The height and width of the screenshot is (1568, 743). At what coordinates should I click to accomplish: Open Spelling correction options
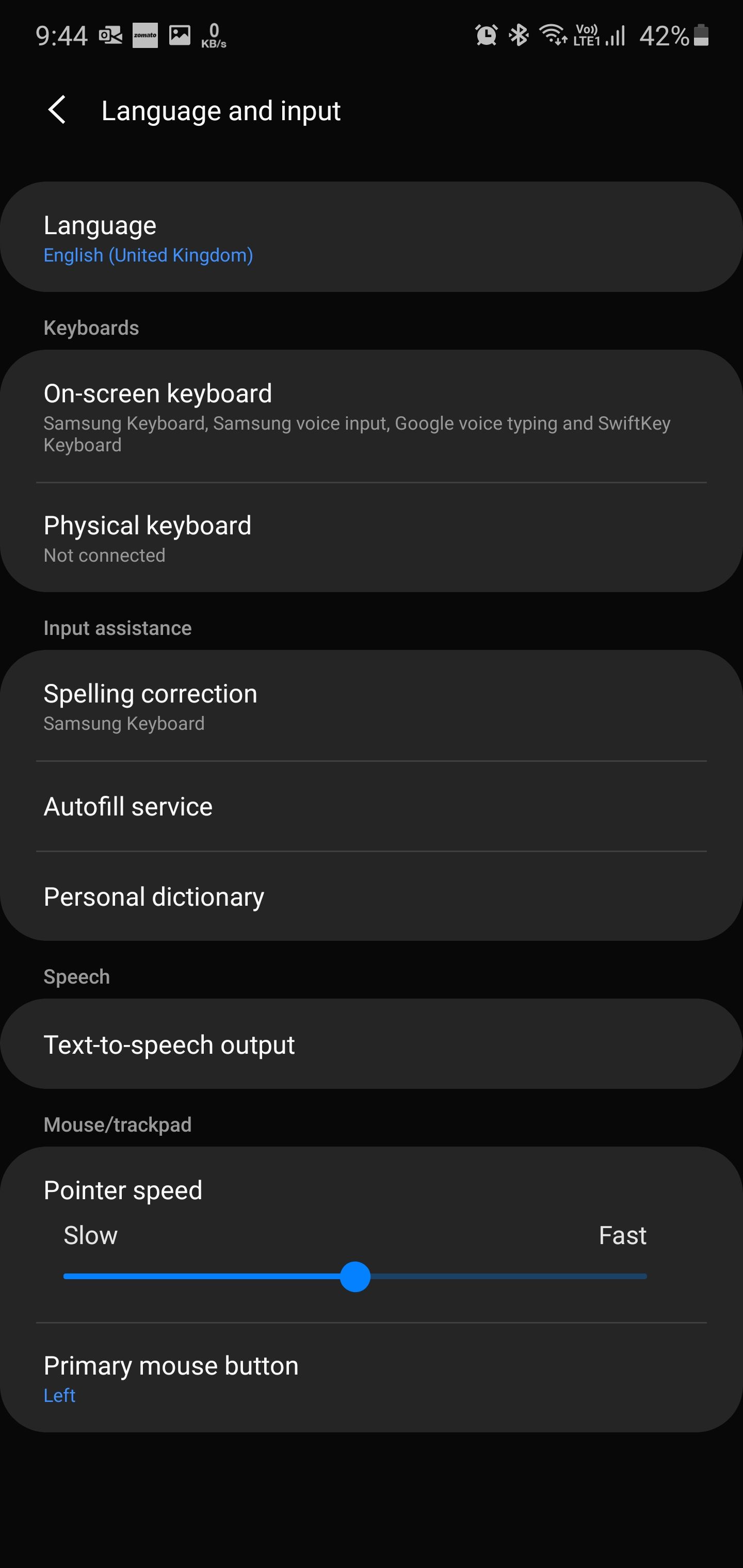372,706
